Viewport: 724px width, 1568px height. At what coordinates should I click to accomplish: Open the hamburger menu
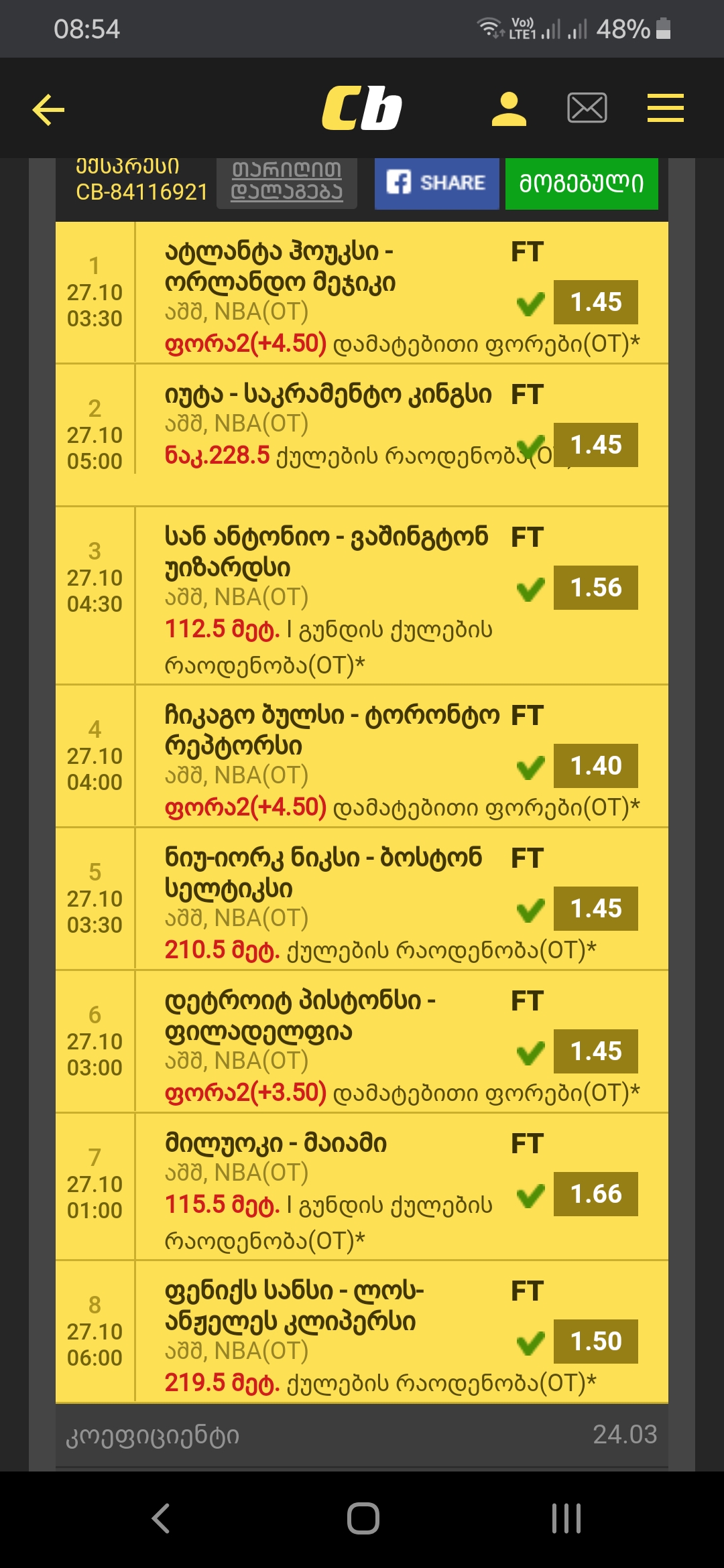tap(665, 109)
